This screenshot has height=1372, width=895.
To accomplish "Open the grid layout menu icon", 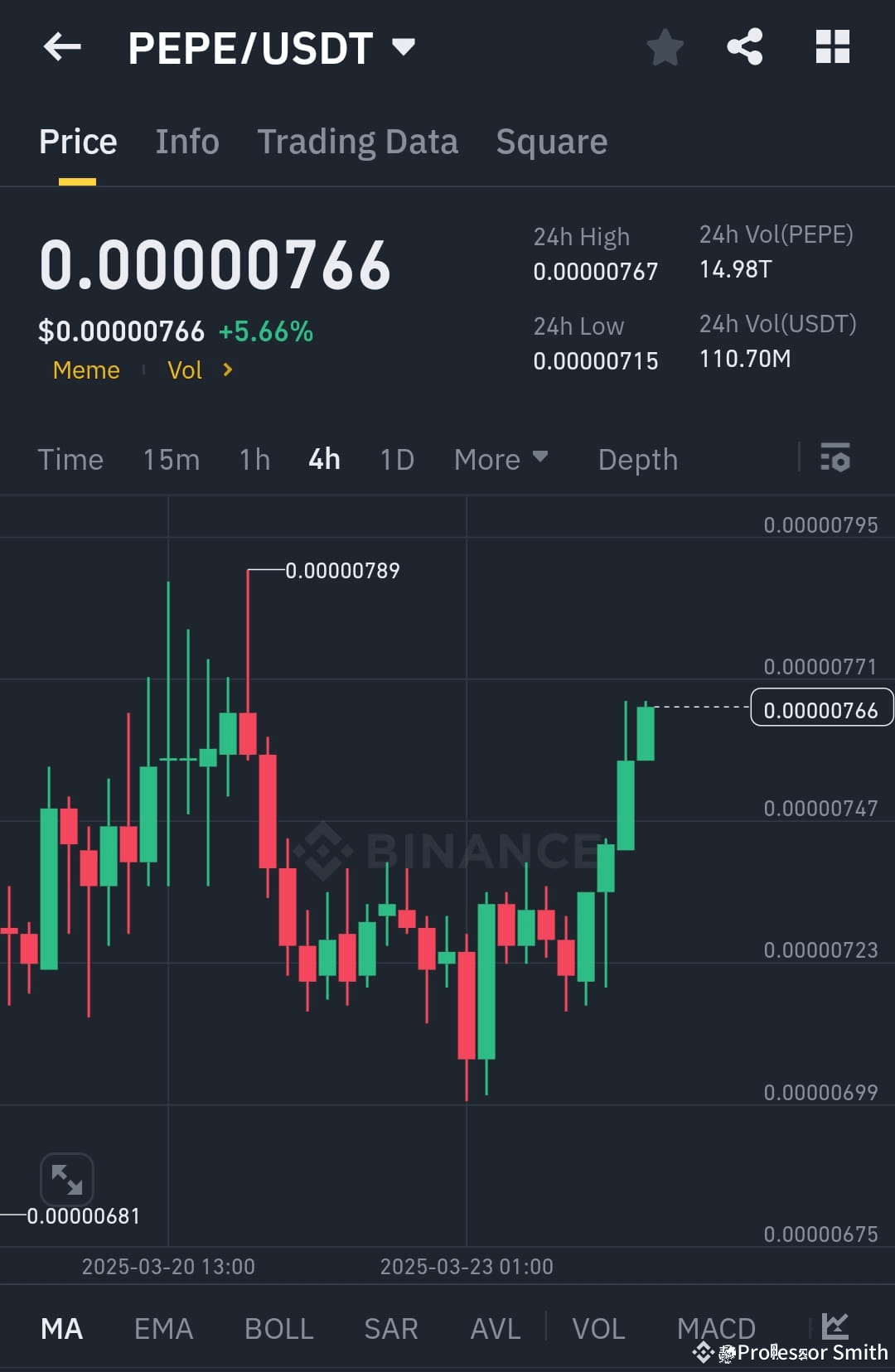I will pyautogui.click(x=832, y=47).
